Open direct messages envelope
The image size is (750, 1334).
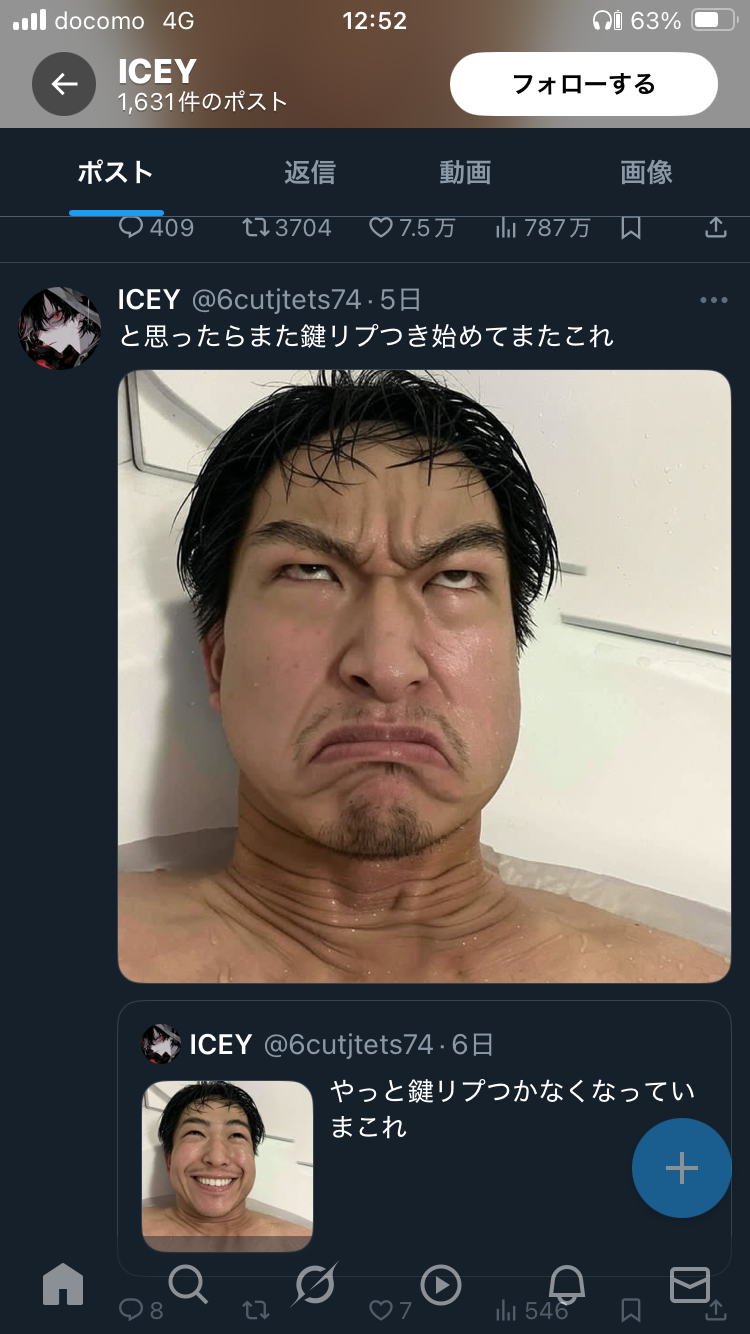690,1284
